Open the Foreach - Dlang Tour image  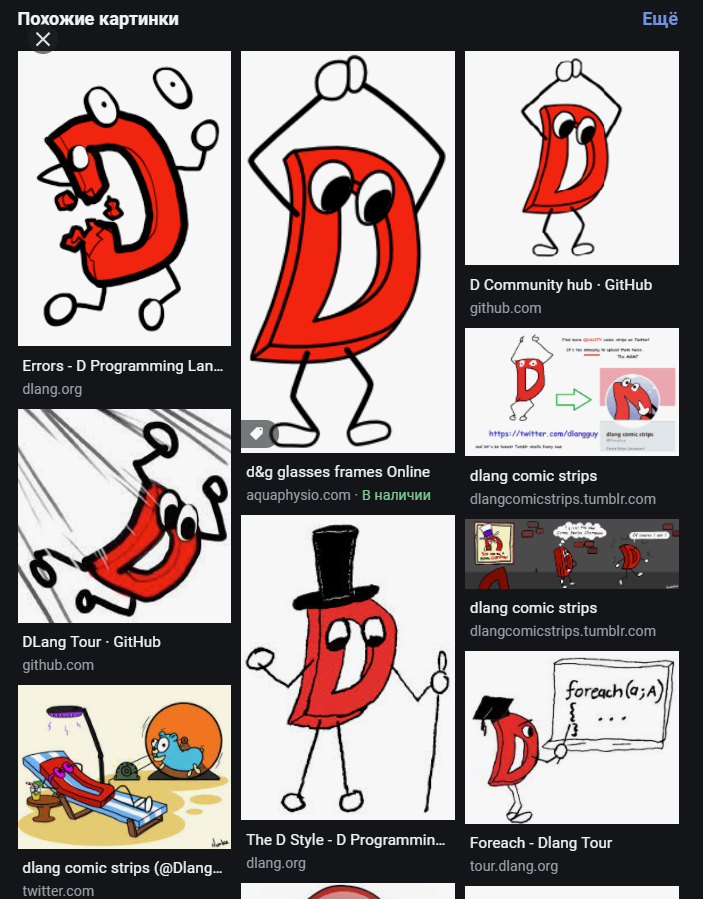point(571,737)
